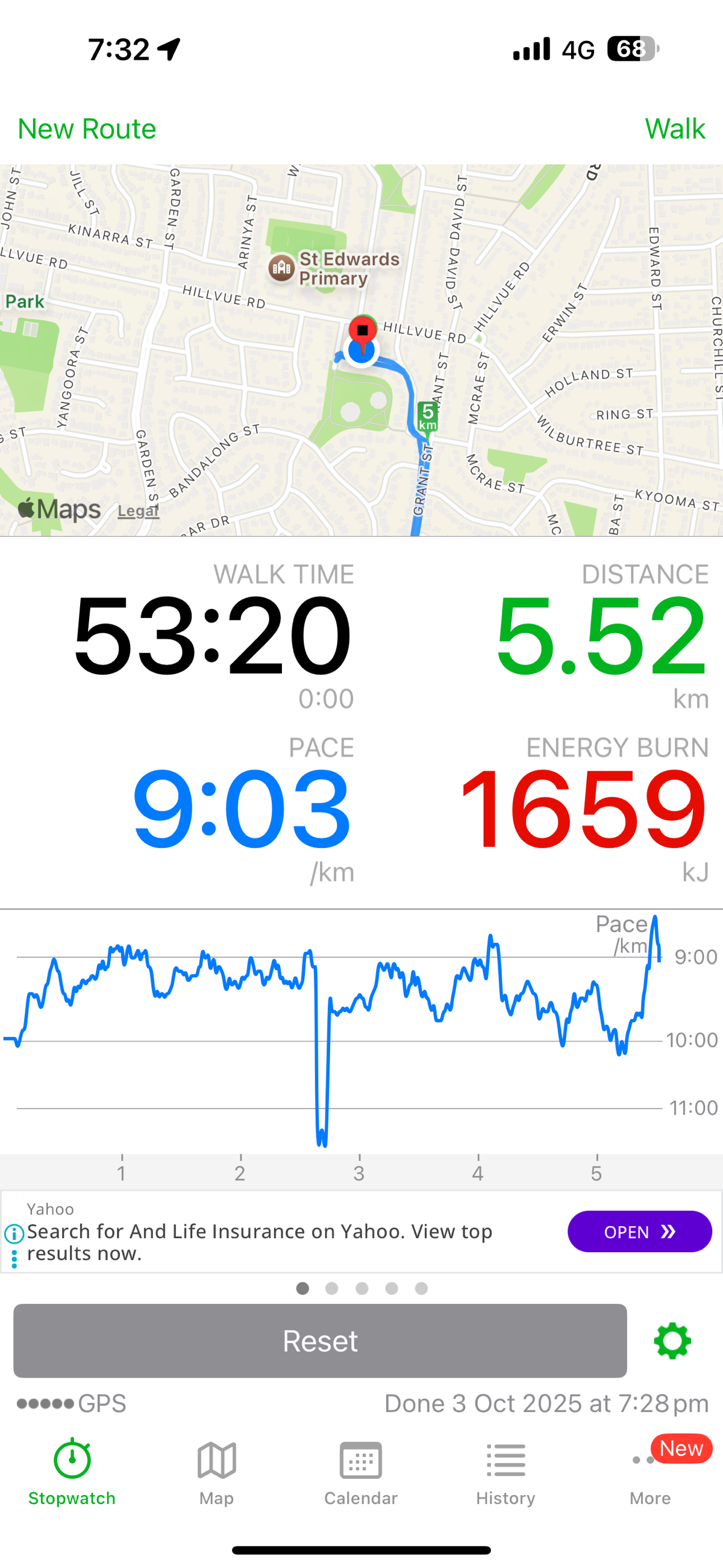This screenshot has width=723, height=1568.
Task: Open the More tab
Action: [650, 1472]
